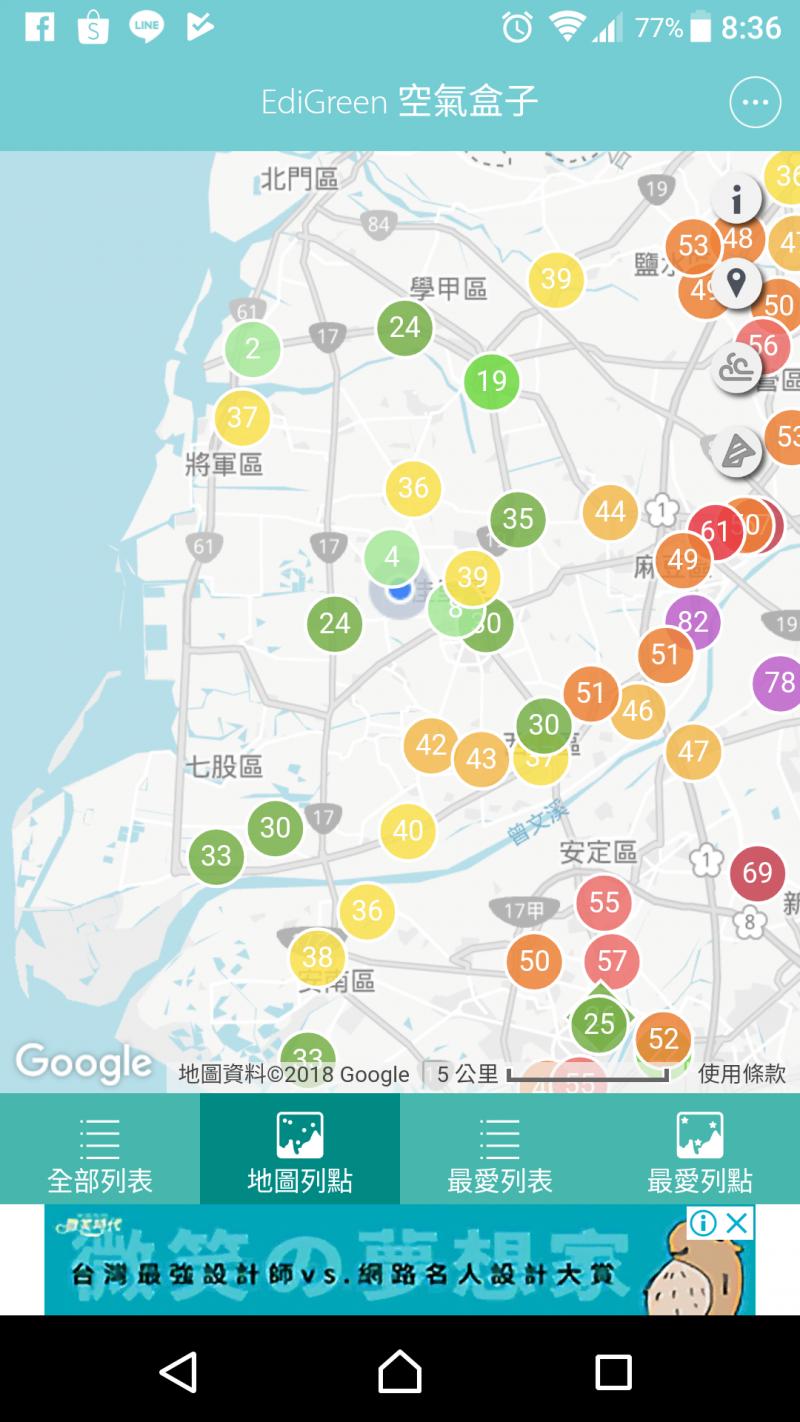Viewport: 800px width, 1422px height.
Task: Open the wind layer button
Action: click(x=737, y=368)
